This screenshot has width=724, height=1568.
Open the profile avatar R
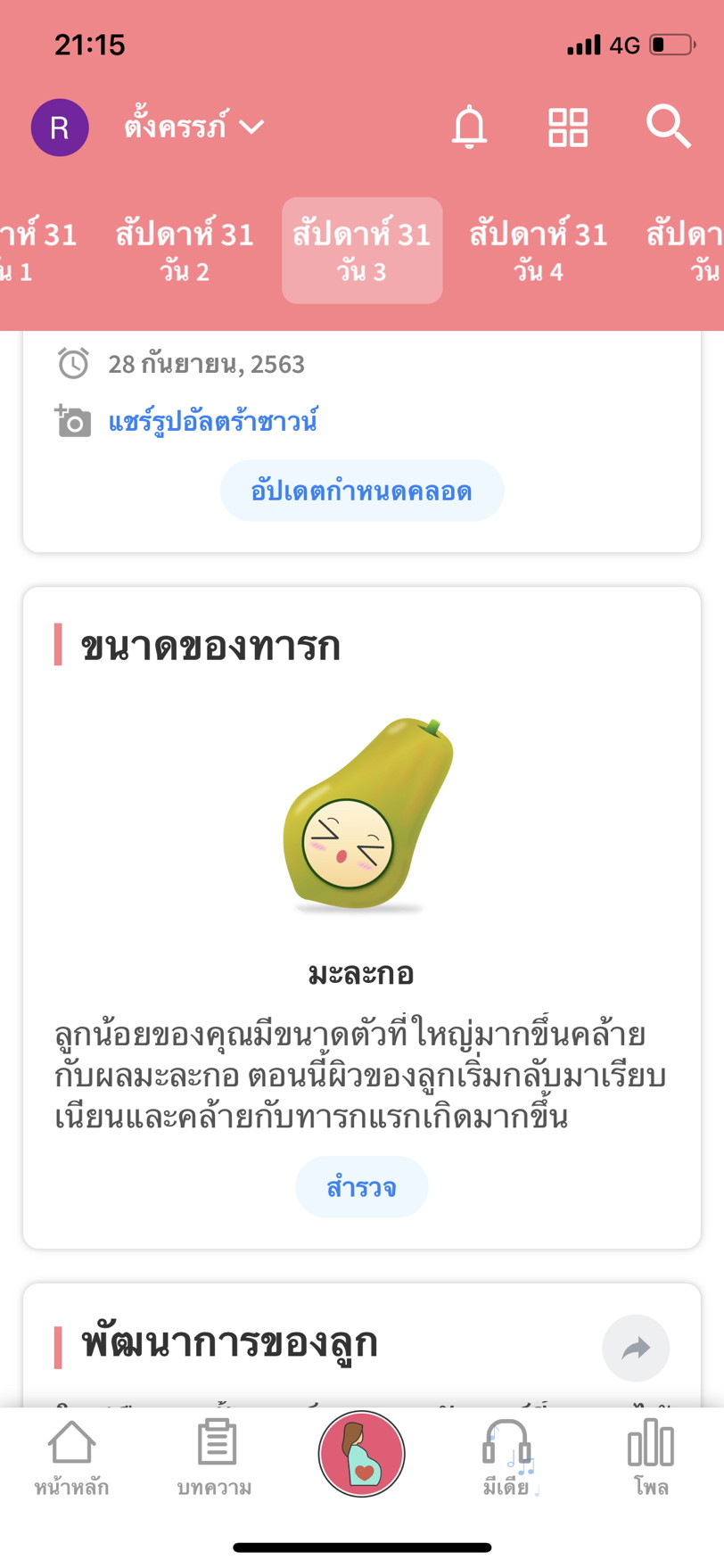(x=60, y=128)
